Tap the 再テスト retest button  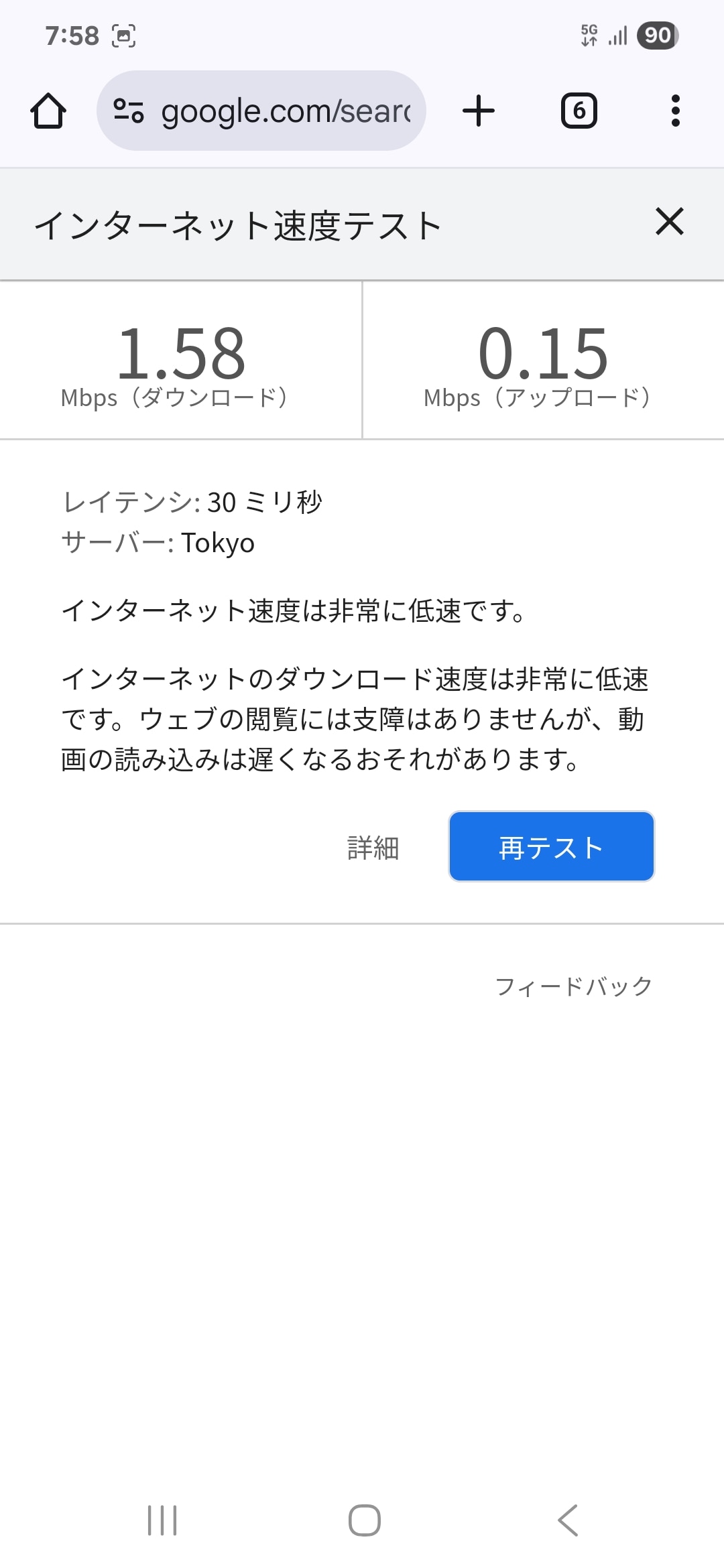point(551,846)
